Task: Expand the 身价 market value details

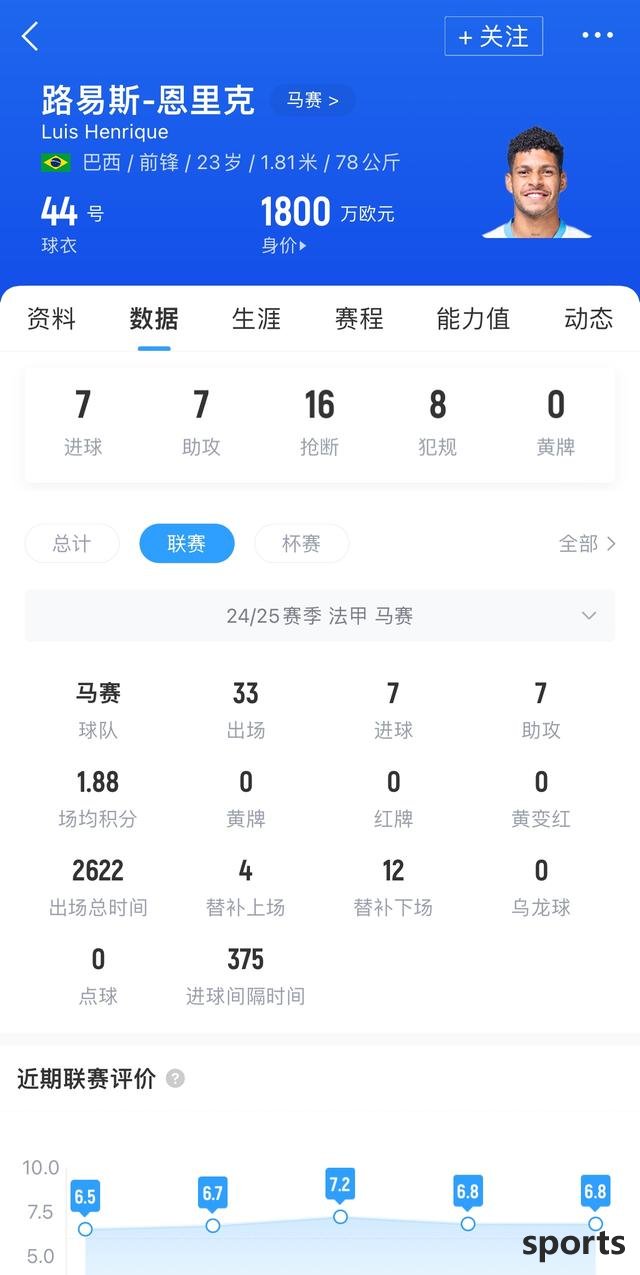Action: [x=284, y=246]
